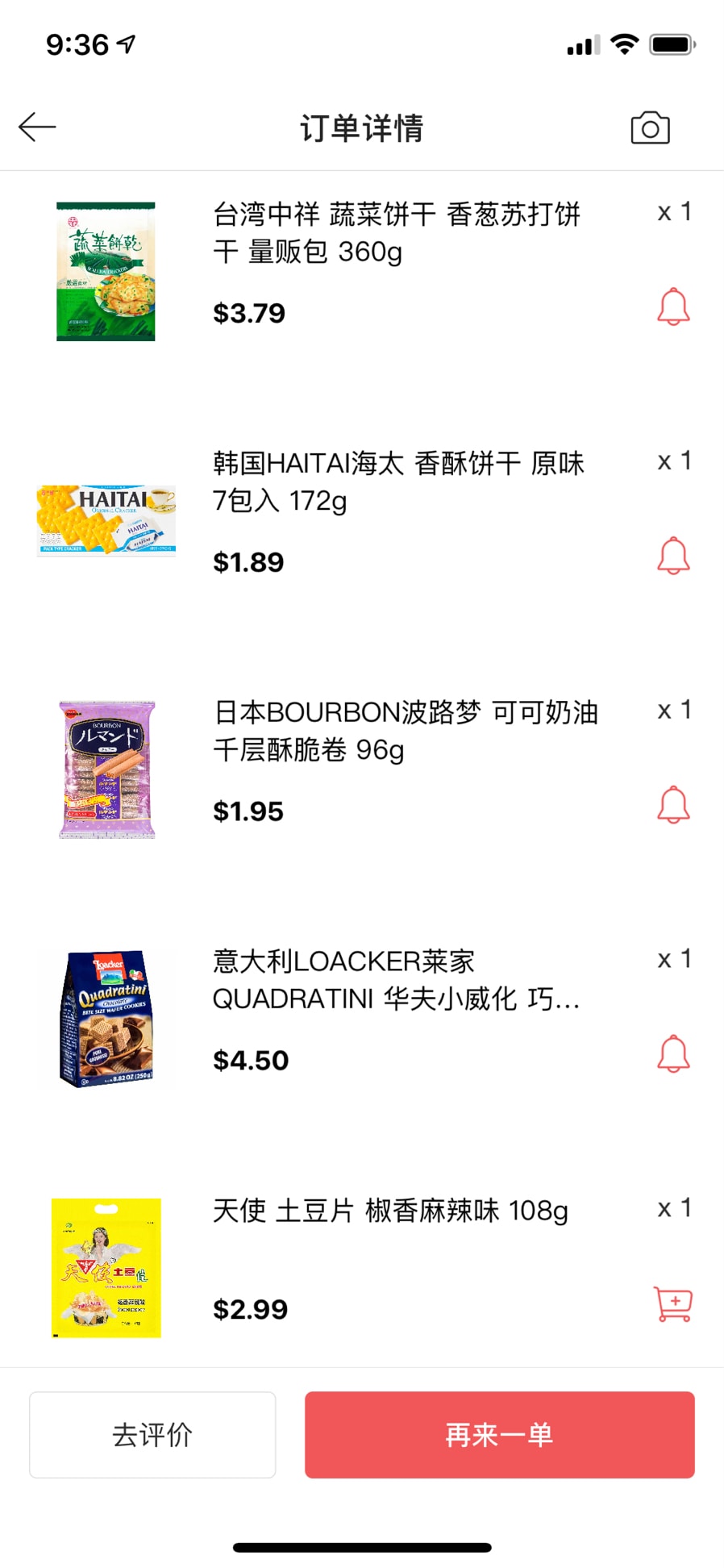Tap the 去评价 button
This screenshot has height=1568, width=724.
coord(152,1435)
